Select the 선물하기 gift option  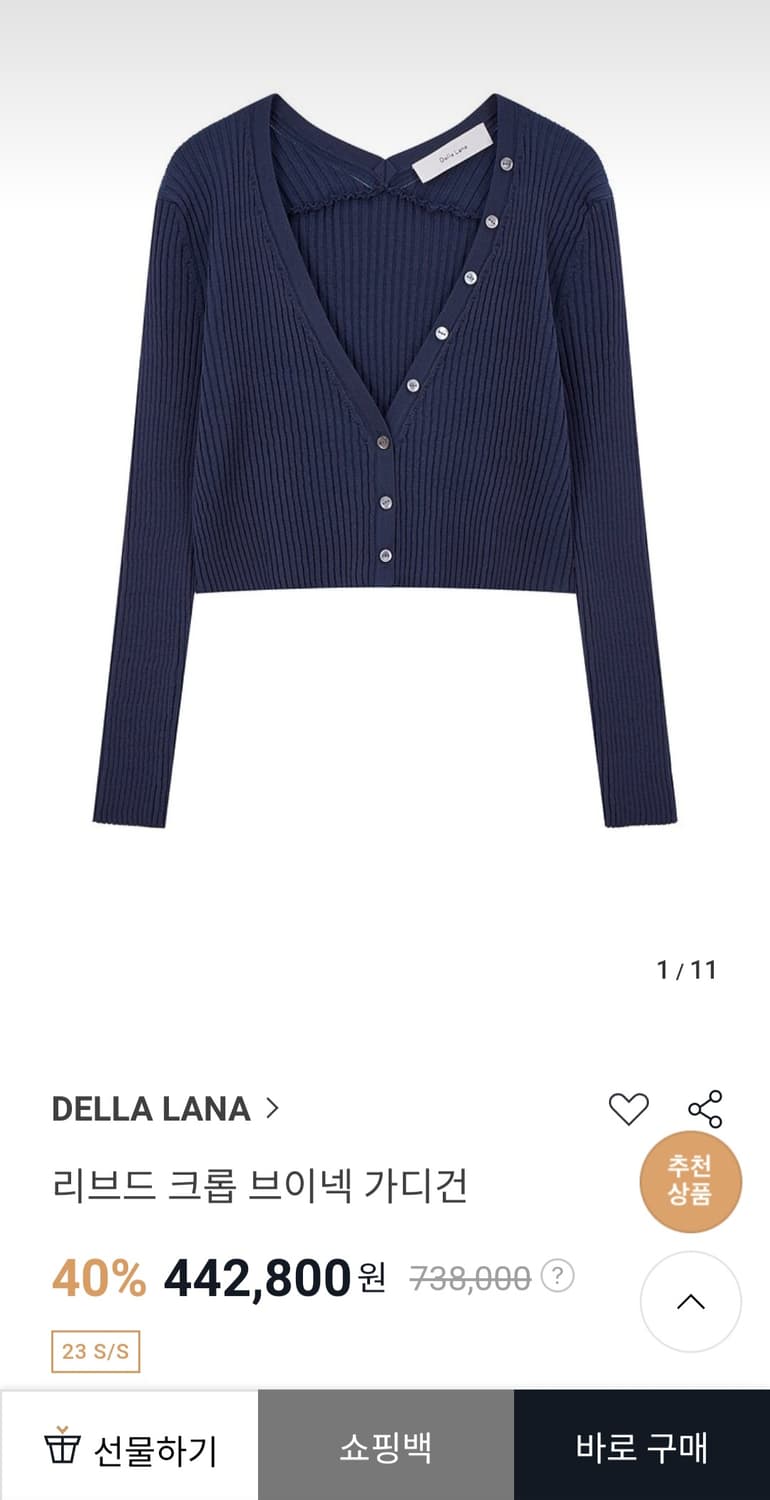tap(129, 1444)
